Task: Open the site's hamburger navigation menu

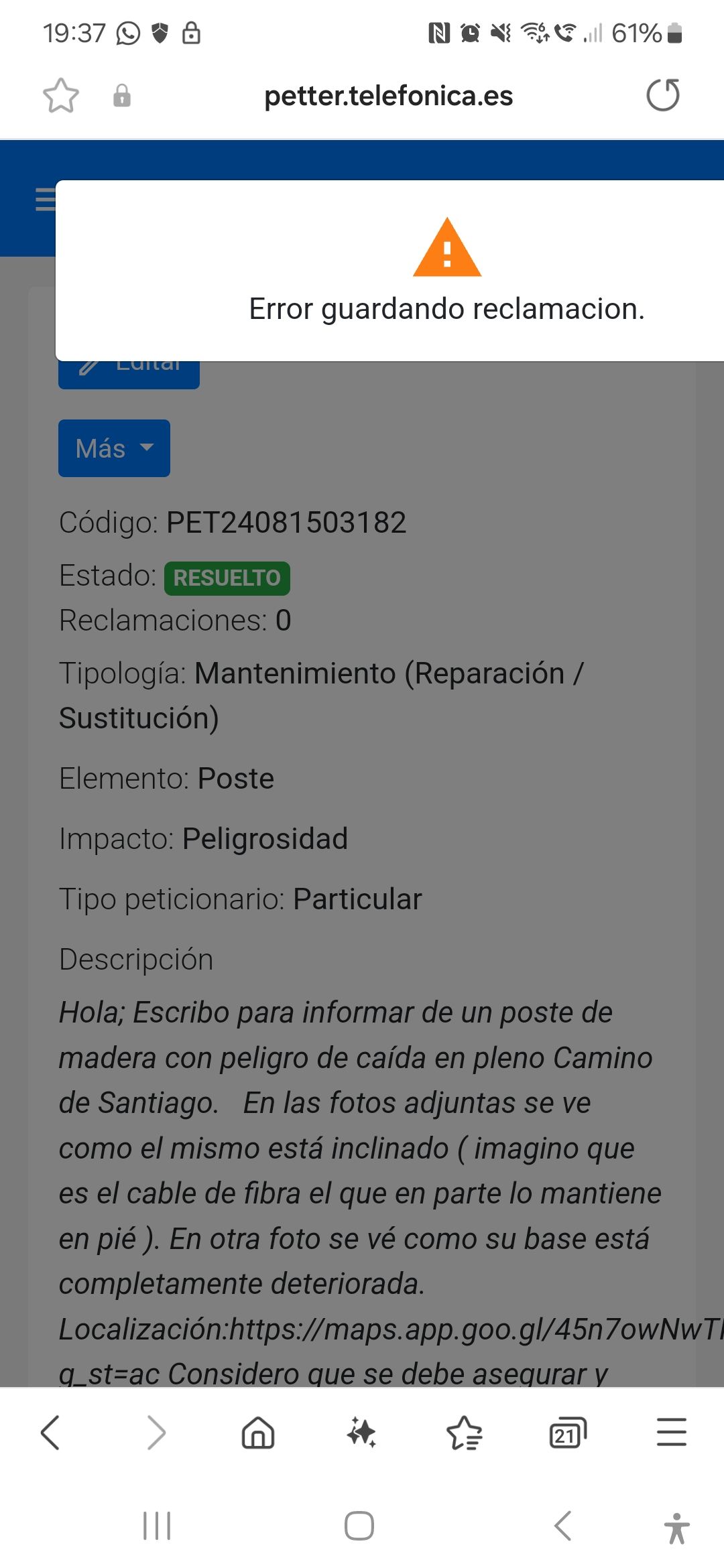Action: coord(45,199)
